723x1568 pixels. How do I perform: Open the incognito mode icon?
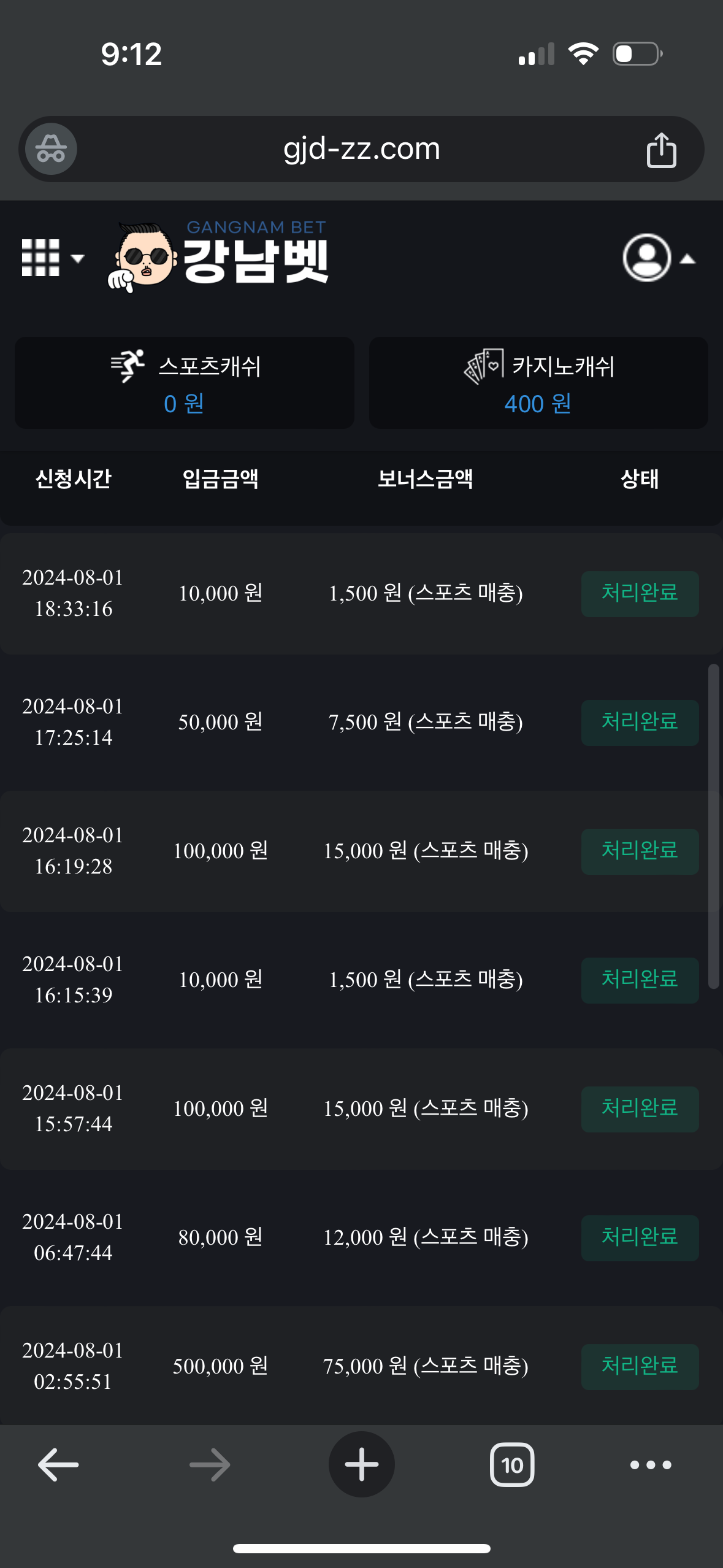coord(51,149)
